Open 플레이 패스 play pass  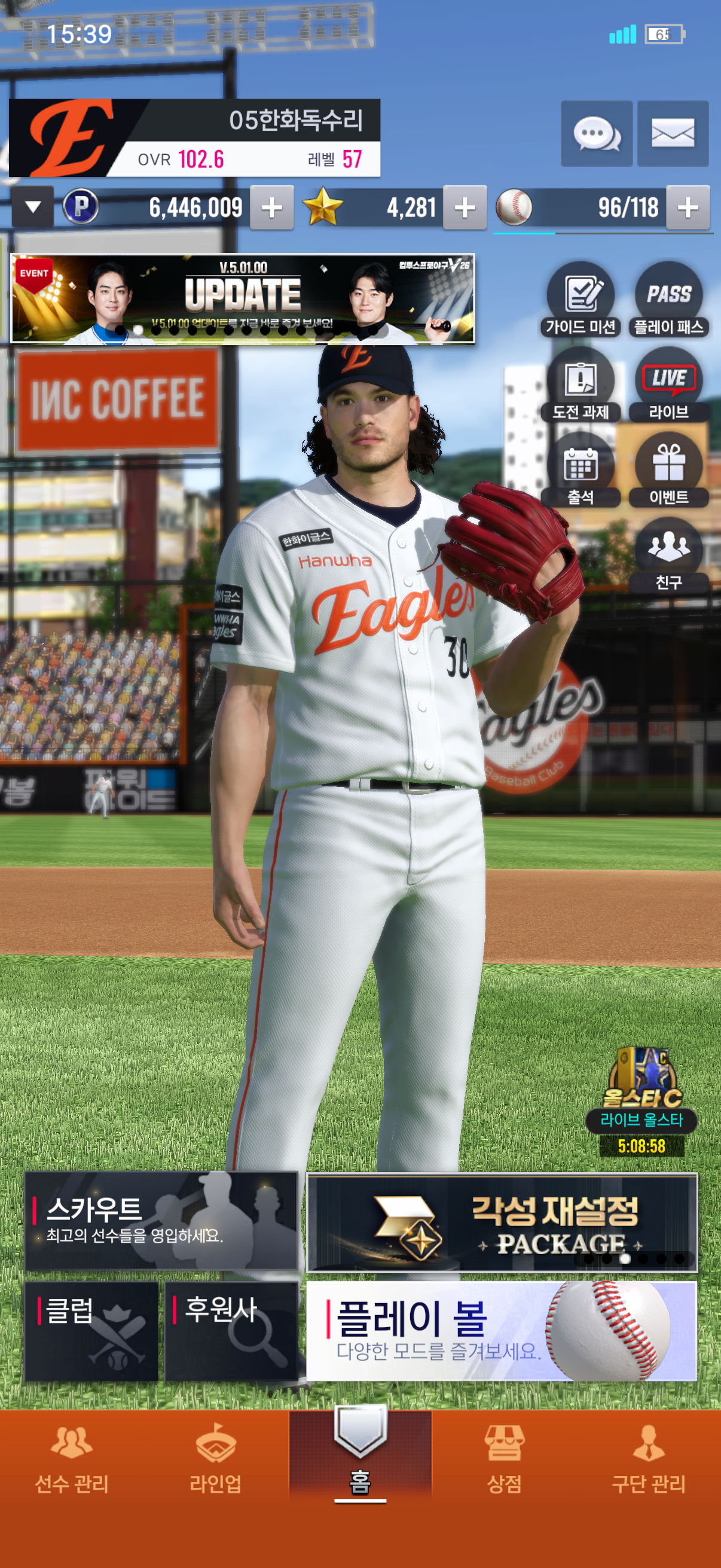click(668, 300)
